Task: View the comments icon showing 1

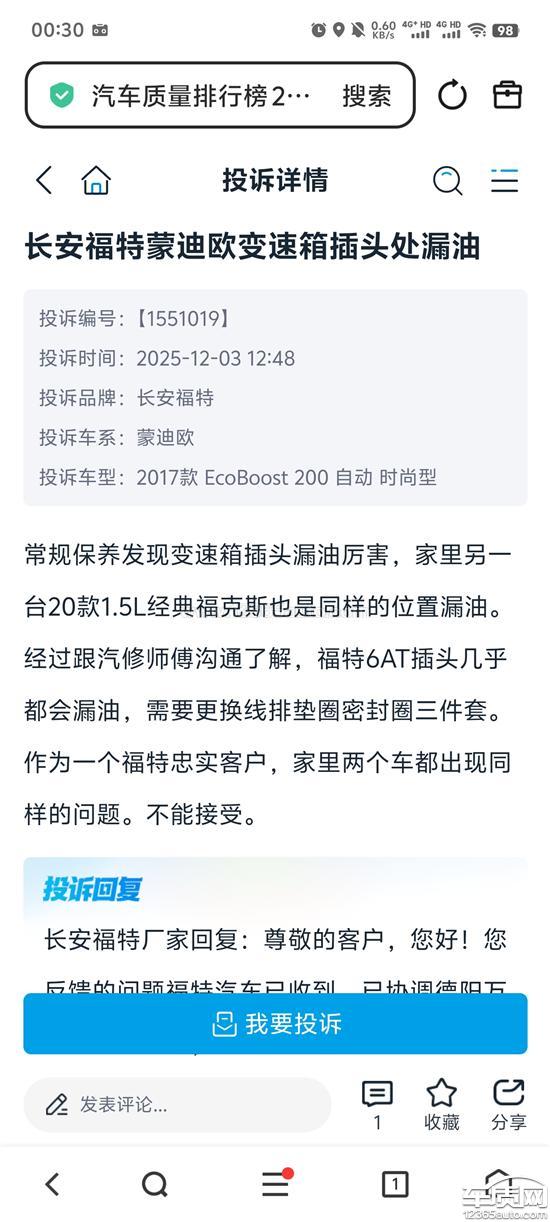Action: (x=377, y=1104)
